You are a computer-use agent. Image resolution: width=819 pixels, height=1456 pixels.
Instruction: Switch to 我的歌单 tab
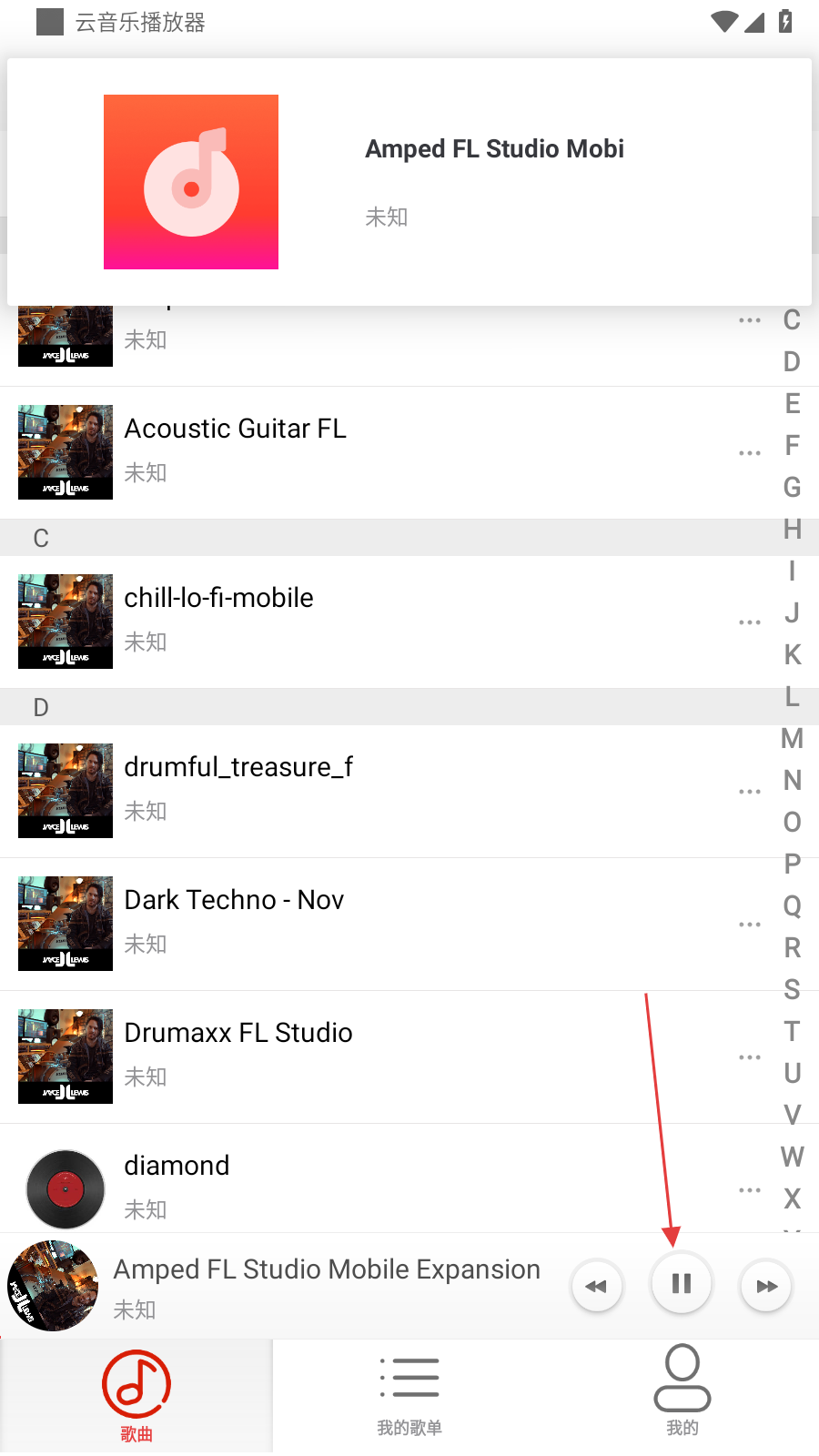tap(409, 1395)
